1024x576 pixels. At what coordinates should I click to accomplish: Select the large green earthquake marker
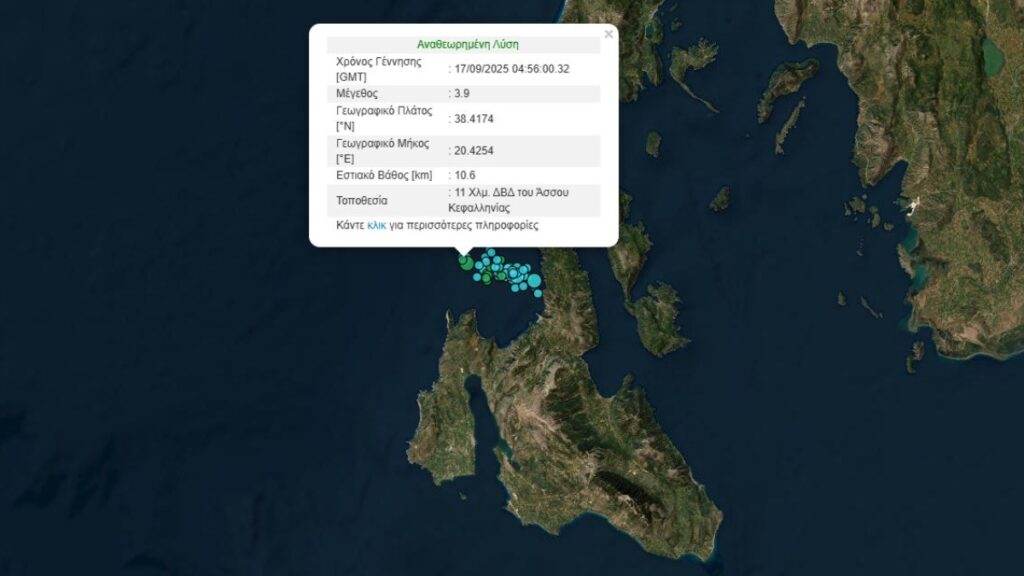tap(466, 262)
